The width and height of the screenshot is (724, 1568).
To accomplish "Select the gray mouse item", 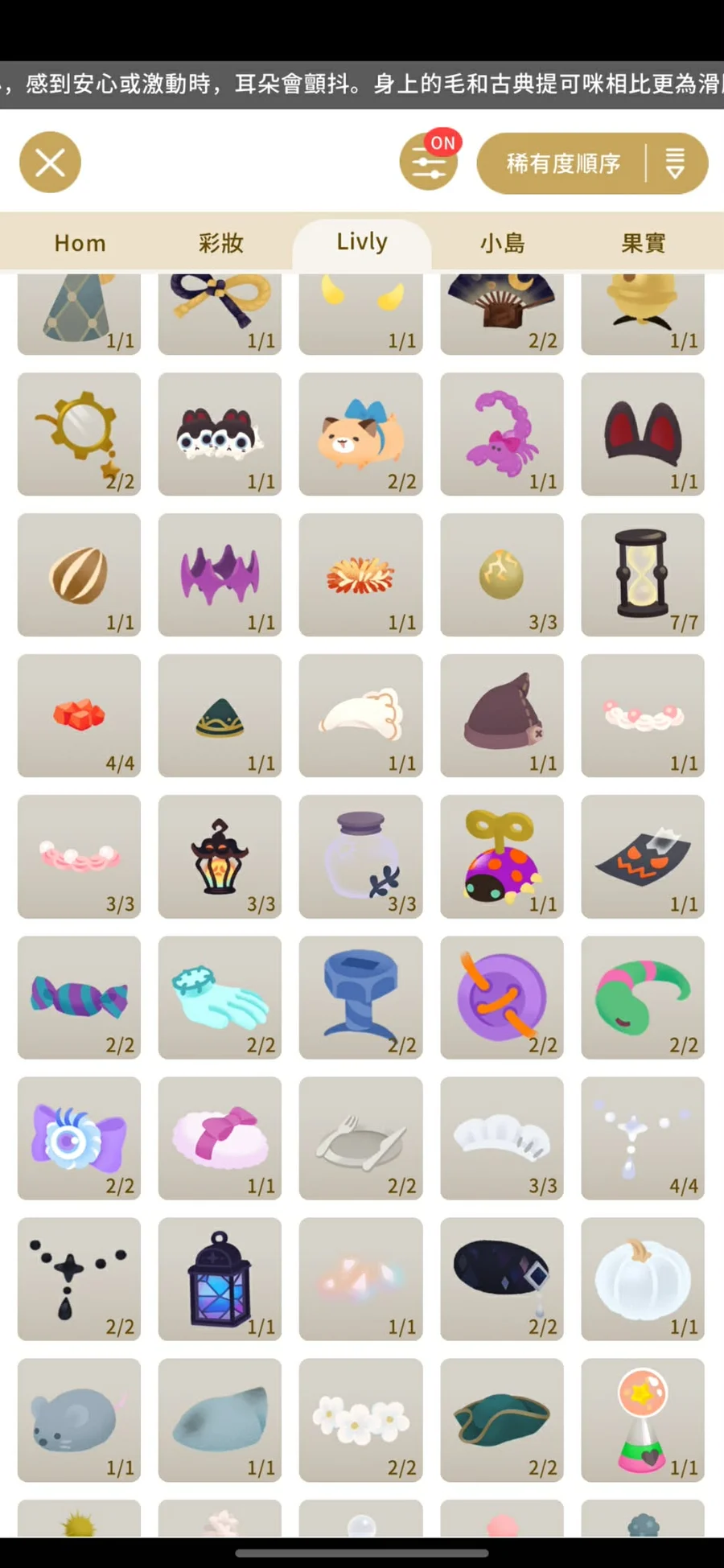I will 79,1419.
